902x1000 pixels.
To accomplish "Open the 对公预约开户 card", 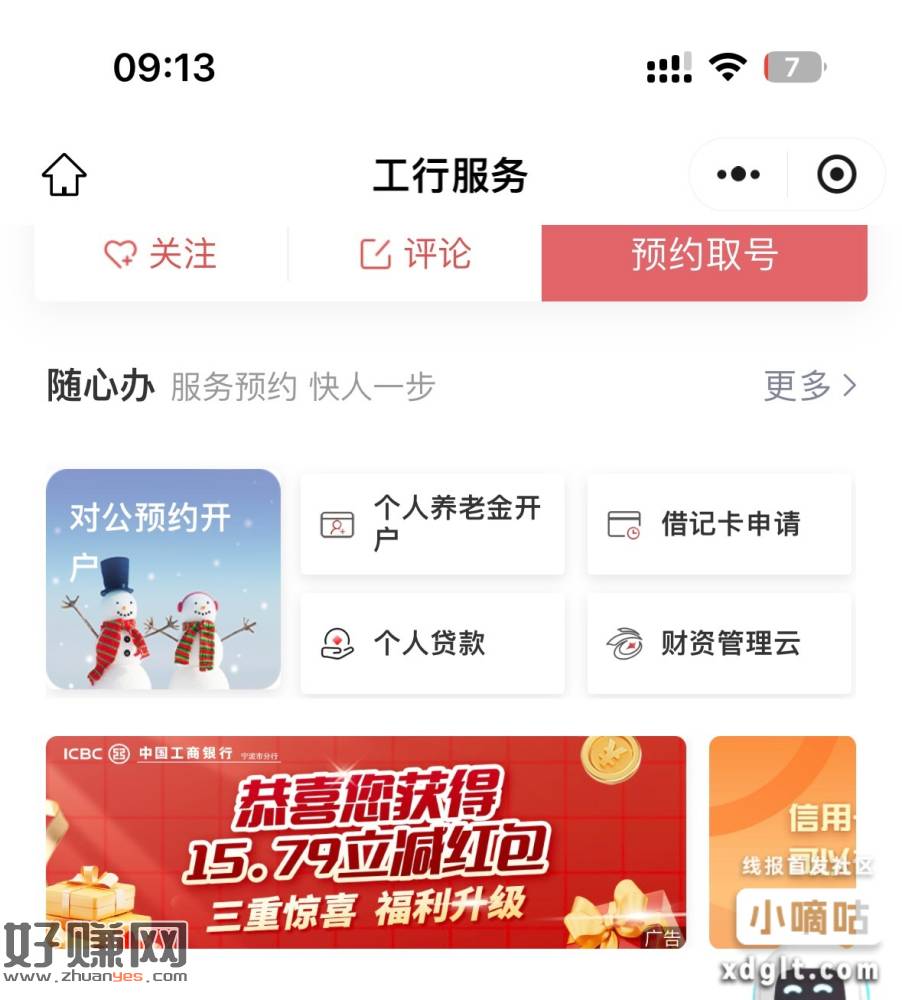I will (163, 579).
